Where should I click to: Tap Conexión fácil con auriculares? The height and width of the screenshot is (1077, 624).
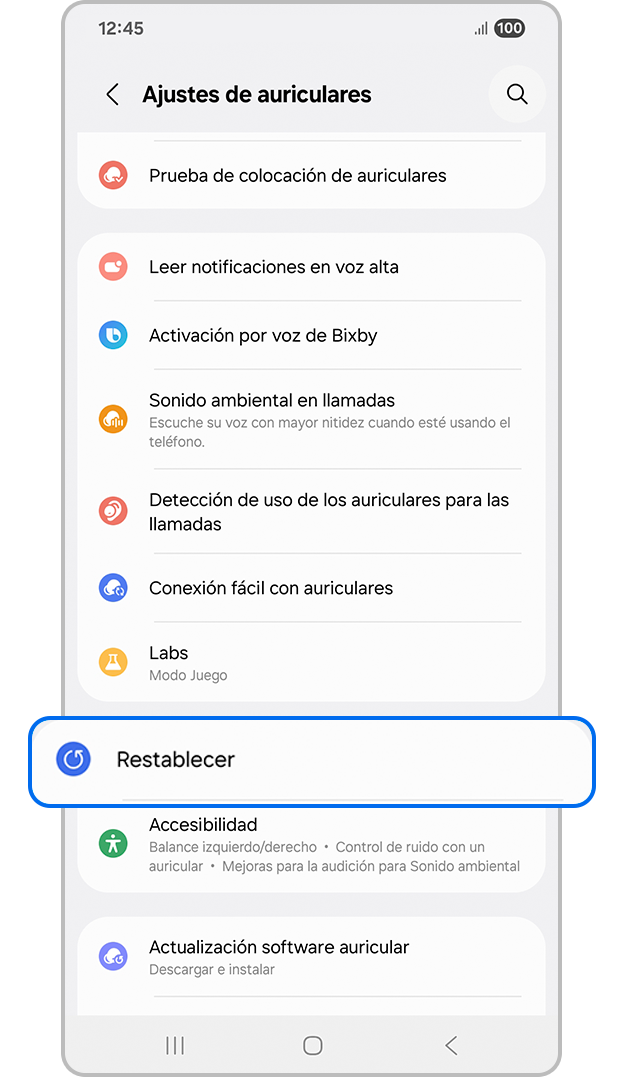pyautogui.click(x=270, y=588)
